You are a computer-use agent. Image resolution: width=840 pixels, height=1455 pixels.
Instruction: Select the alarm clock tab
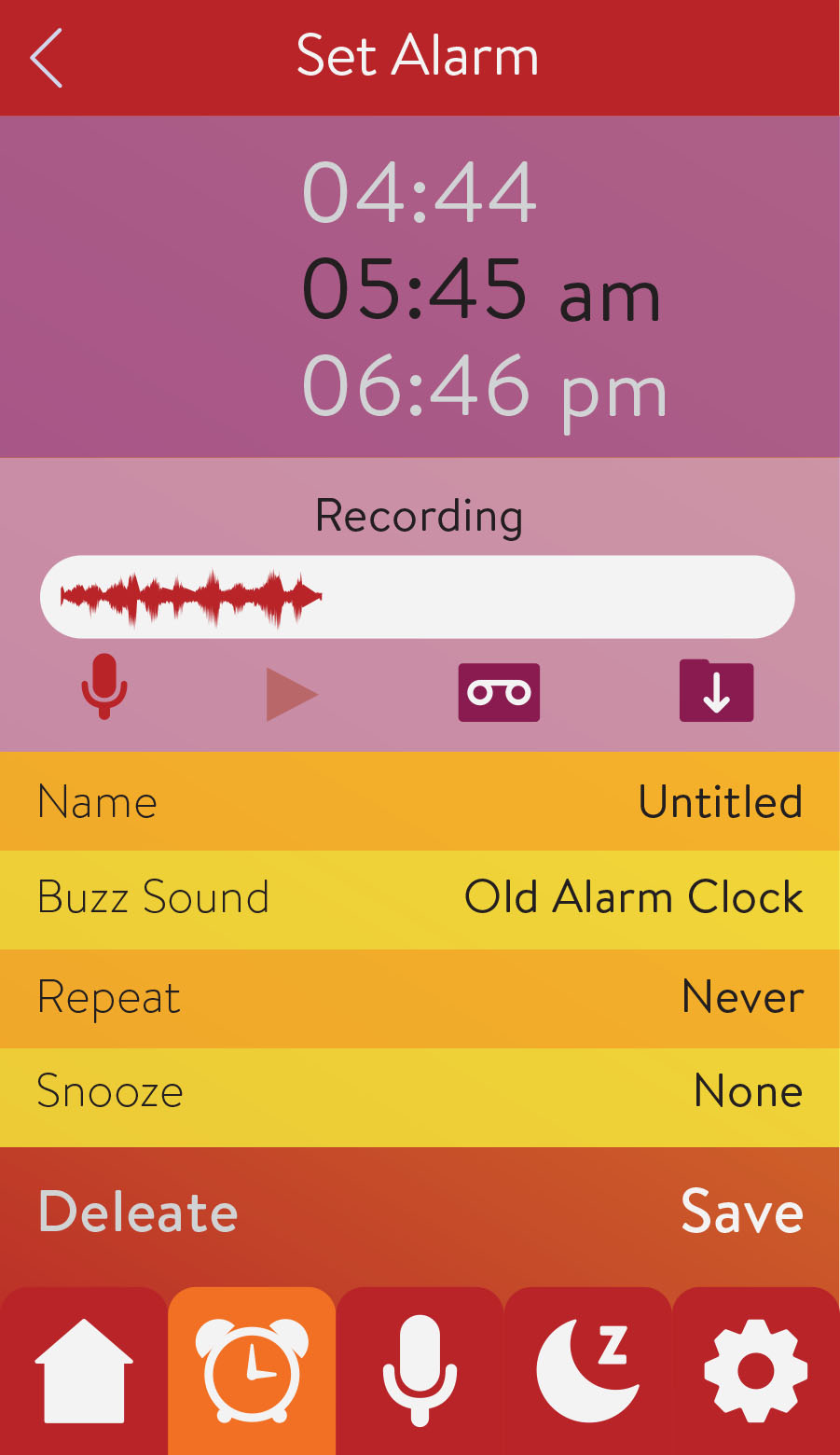click(x=252, y=1371)
